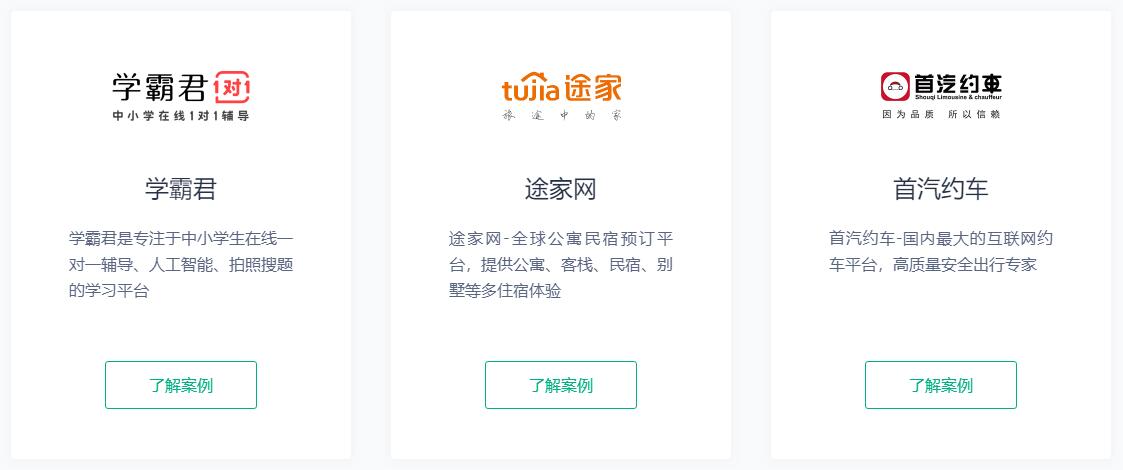This screenshot has height=470, width=1123.
Task: Tap 了解案例 under 途家网
Action: tap(561, 385)
